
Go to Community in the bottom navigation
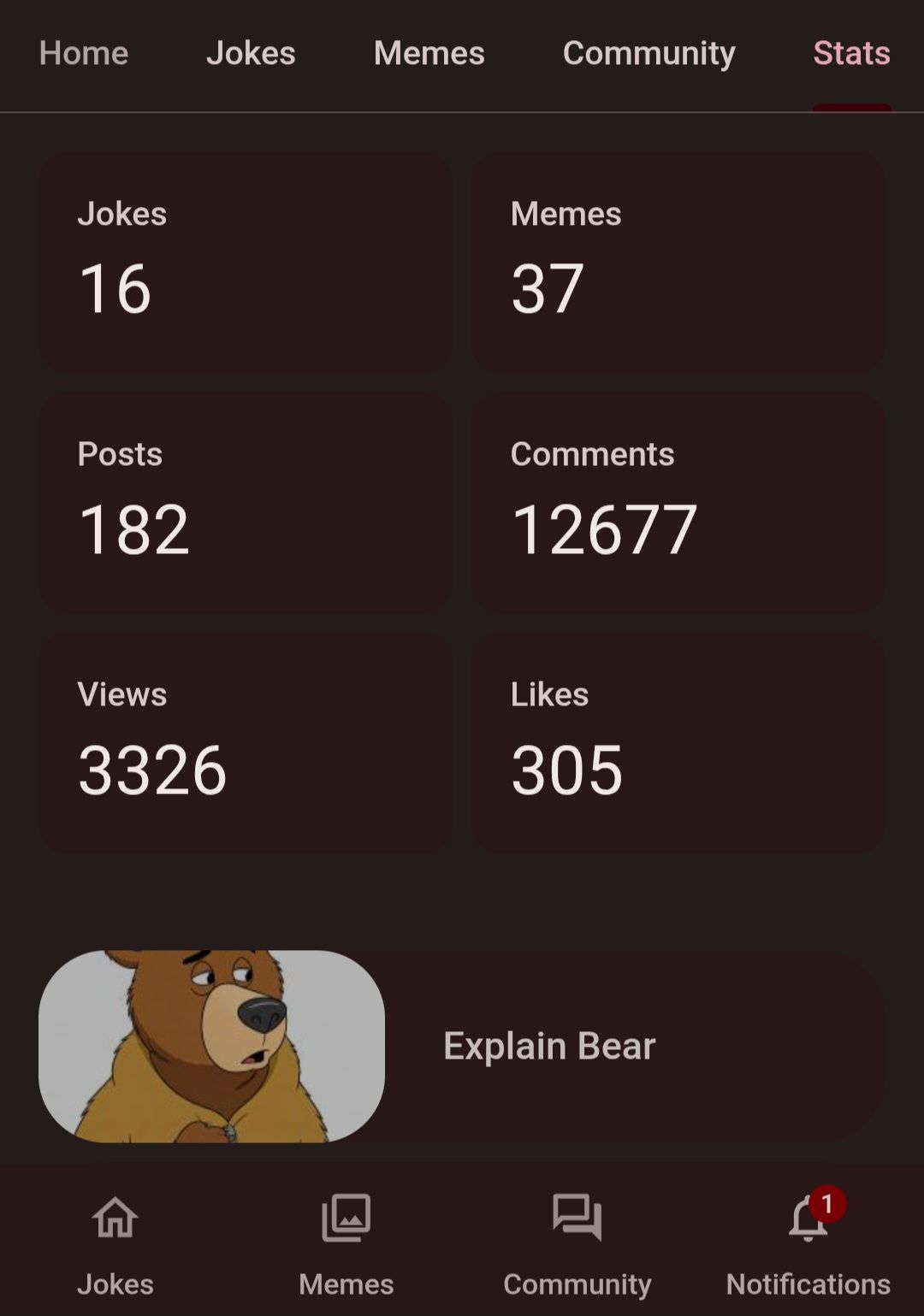coord(577,1242)
